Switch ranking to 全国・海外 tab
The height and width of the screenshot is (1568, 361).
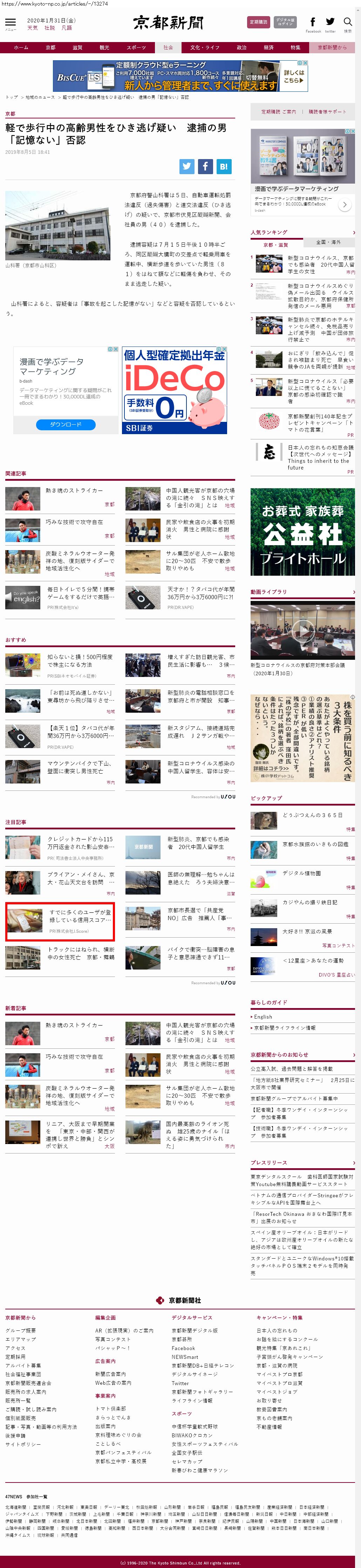point(329,242)
